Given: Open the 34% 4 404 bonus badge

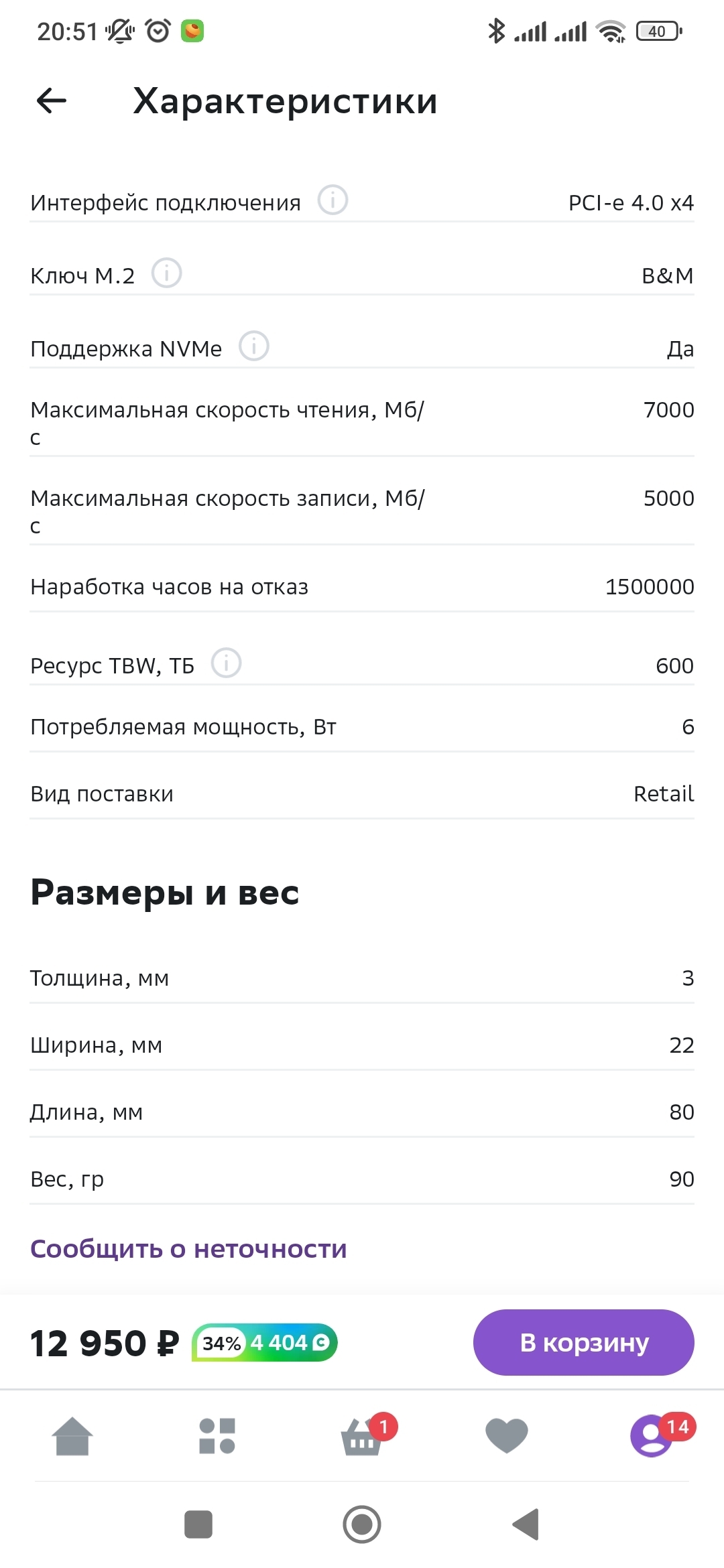Looking at the screenshot, I should click(265, 1342).
